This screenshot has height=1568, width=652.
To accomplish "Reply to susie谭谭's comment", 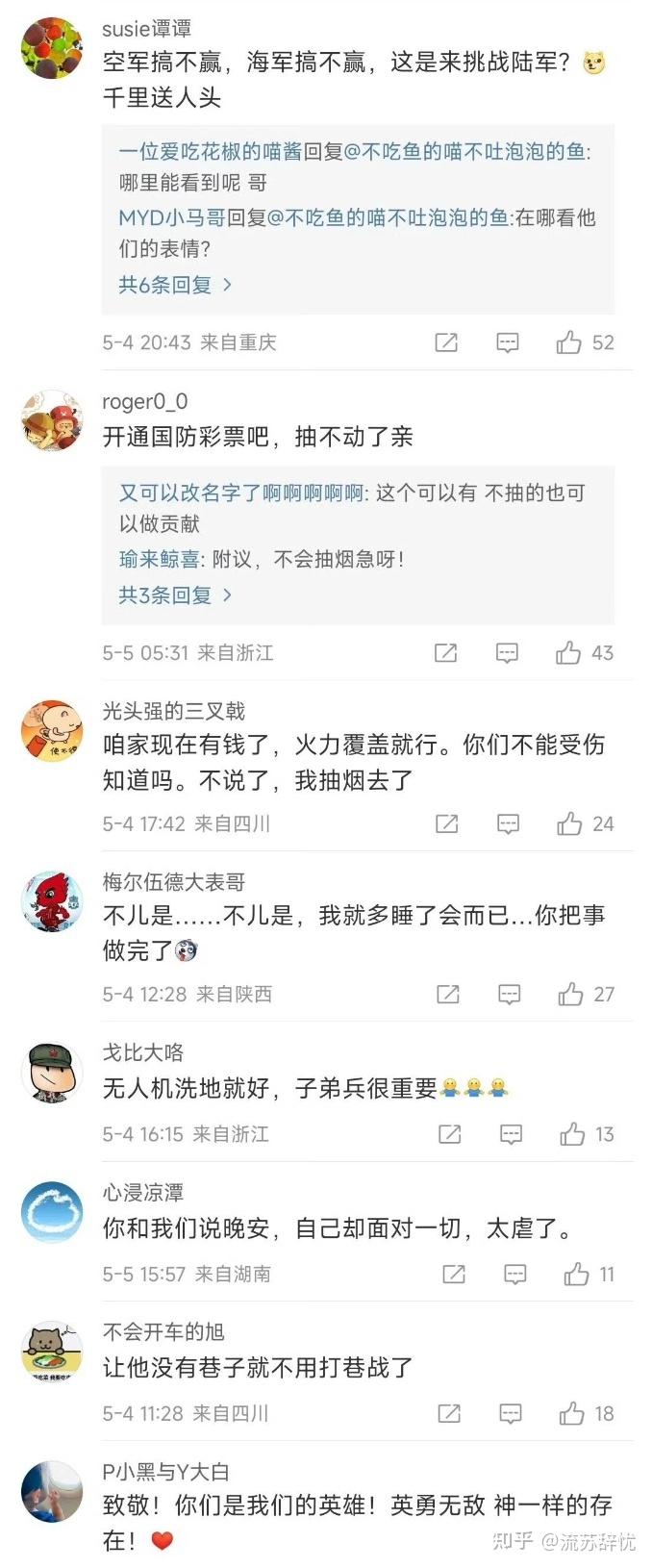I will [x=507, y=342].
